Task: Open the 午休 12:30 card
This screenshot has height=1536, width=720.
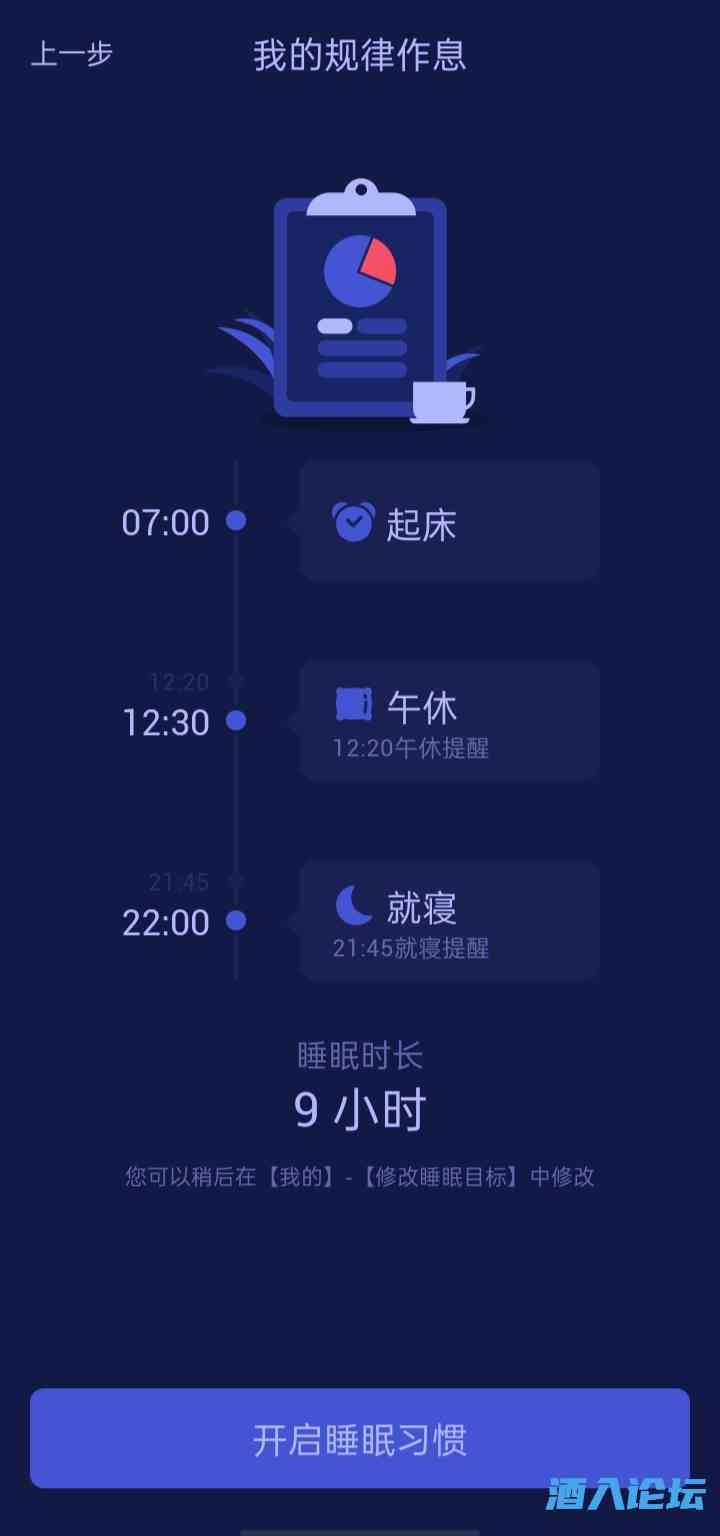Action: click(x=449, y=721)
